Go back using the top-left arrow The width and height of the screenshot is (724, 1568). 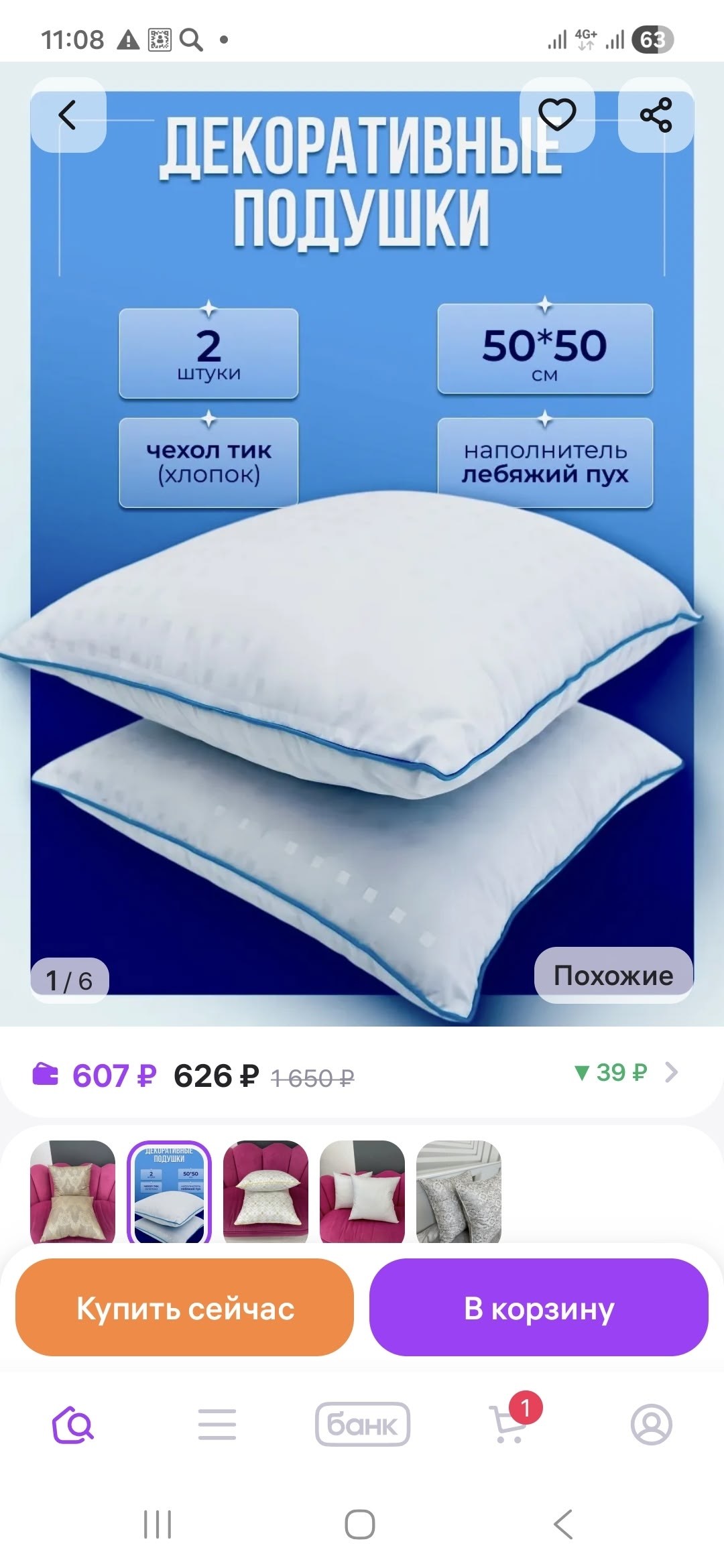[x=68, y=115]
